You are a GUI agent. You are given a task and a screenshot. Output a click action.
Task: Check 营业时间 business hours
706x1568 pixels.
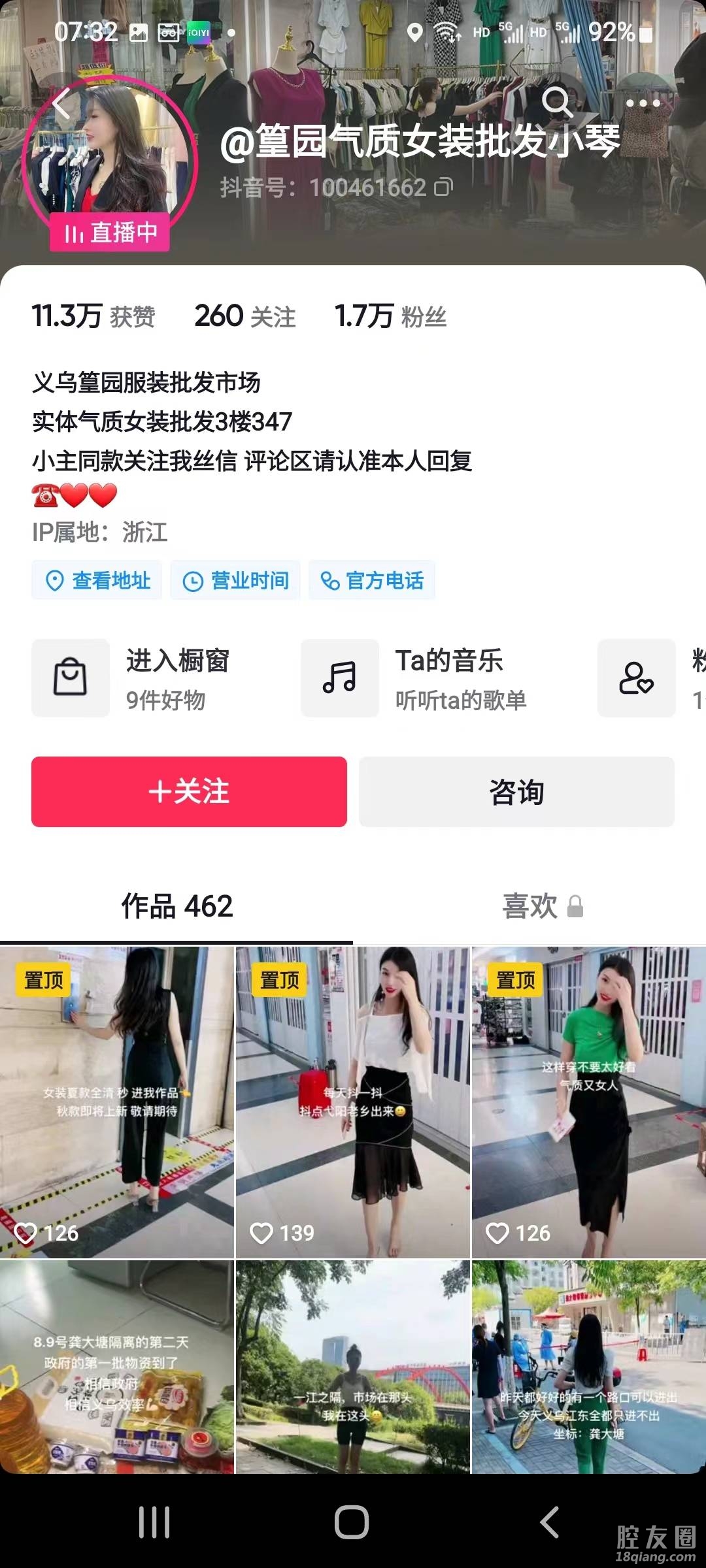[235, 580]
